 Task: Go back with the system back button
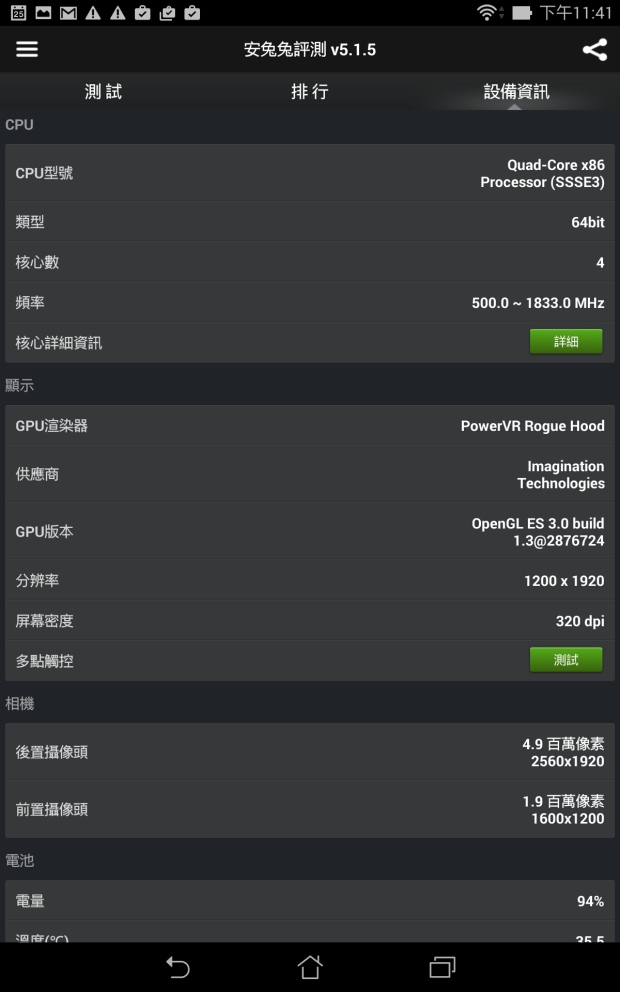[178, 967]
